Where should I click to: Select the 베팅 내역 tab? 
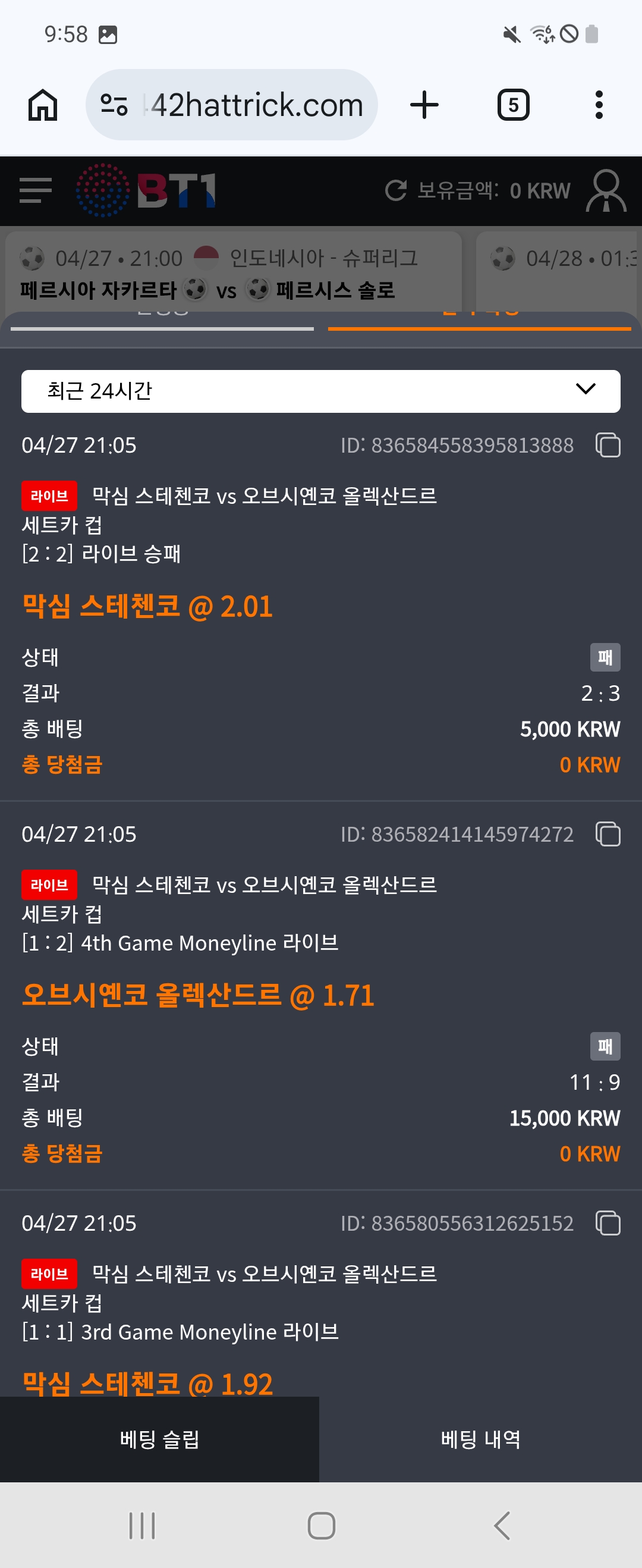pos(480,1439)
